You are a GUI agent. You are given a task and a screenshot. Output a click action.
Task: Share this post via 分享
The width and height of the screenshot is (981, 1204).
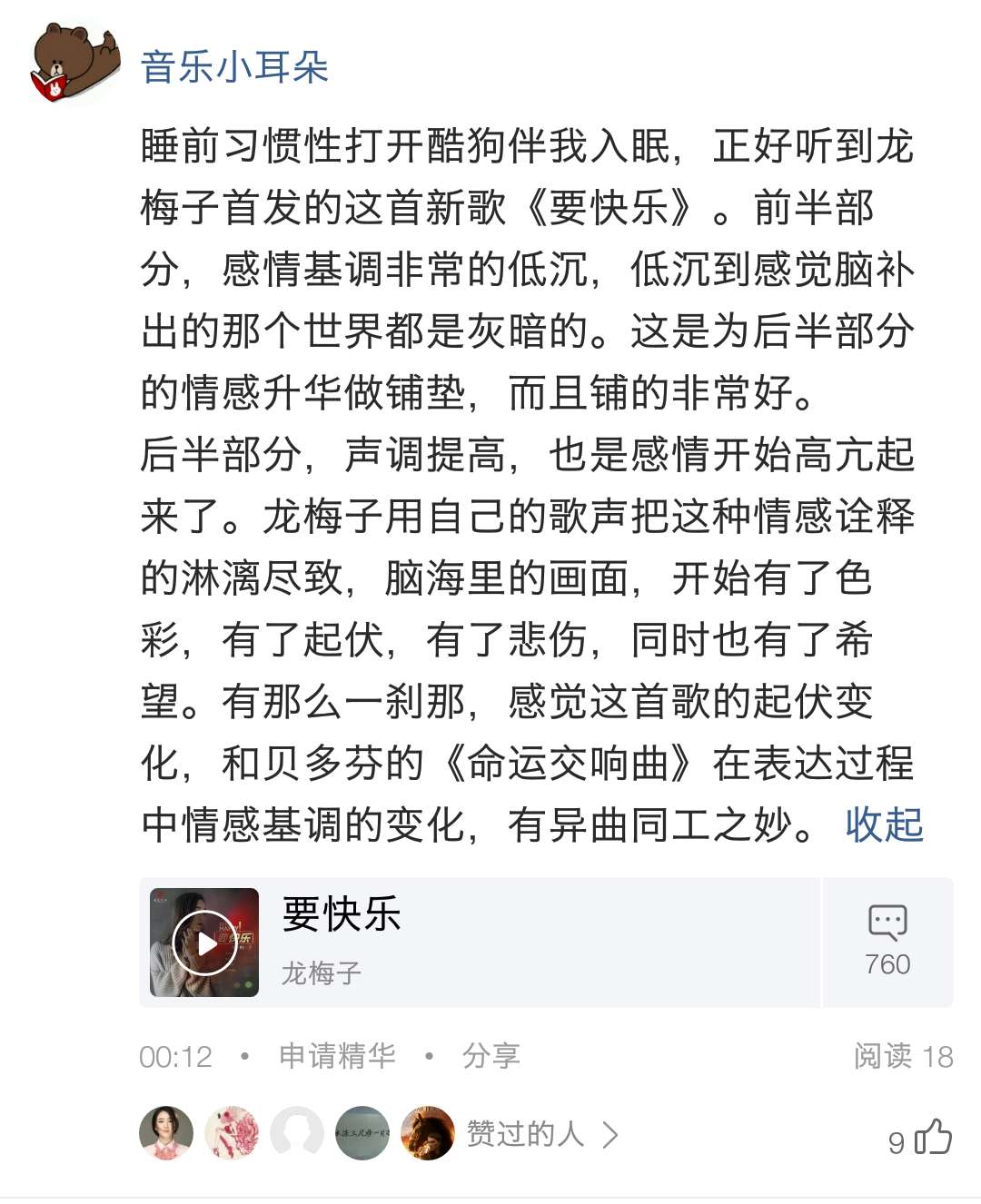point(490,1056)
